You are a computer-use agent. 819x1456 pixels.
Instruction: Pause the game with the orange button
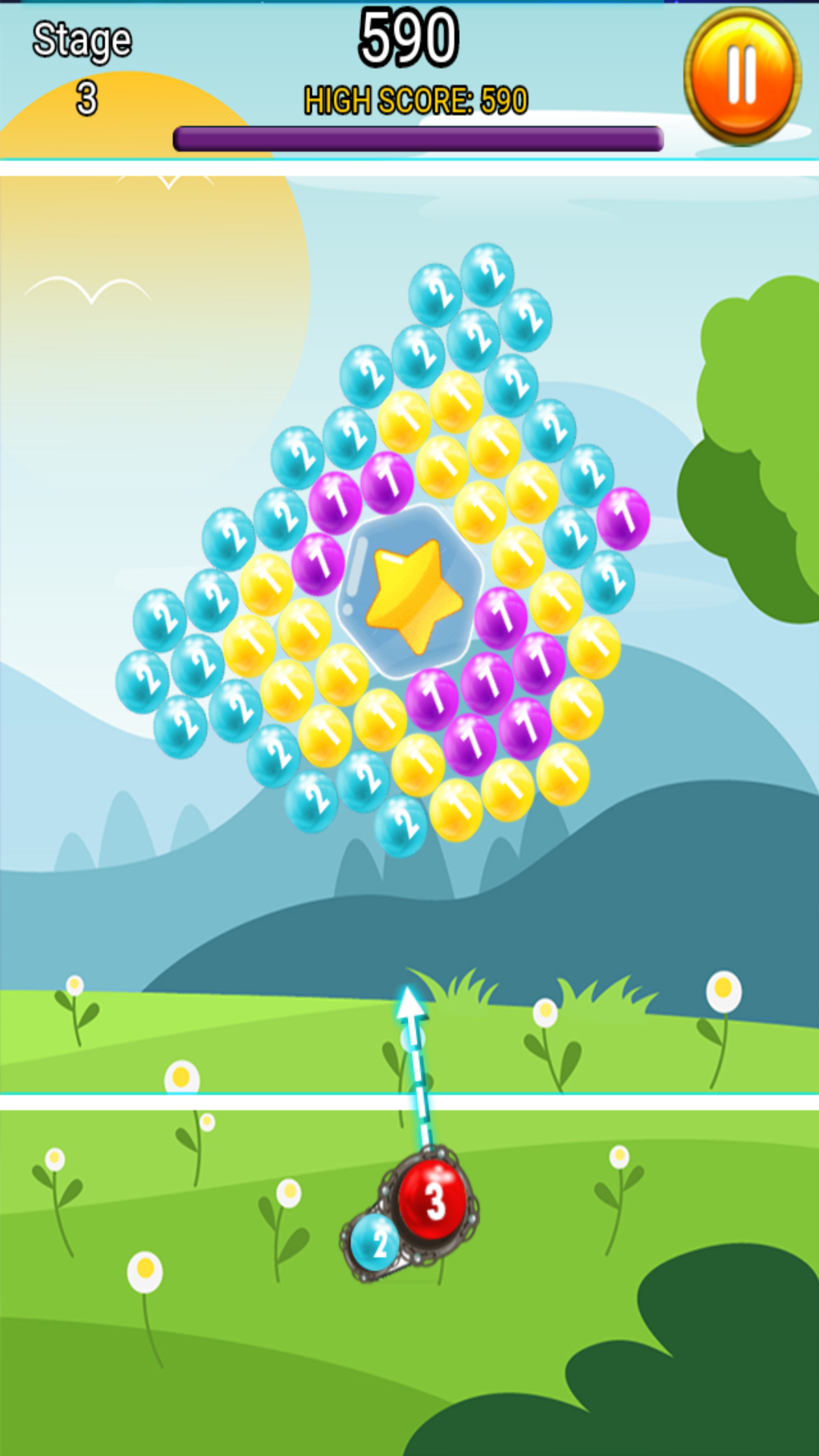(x=742, y=76)
